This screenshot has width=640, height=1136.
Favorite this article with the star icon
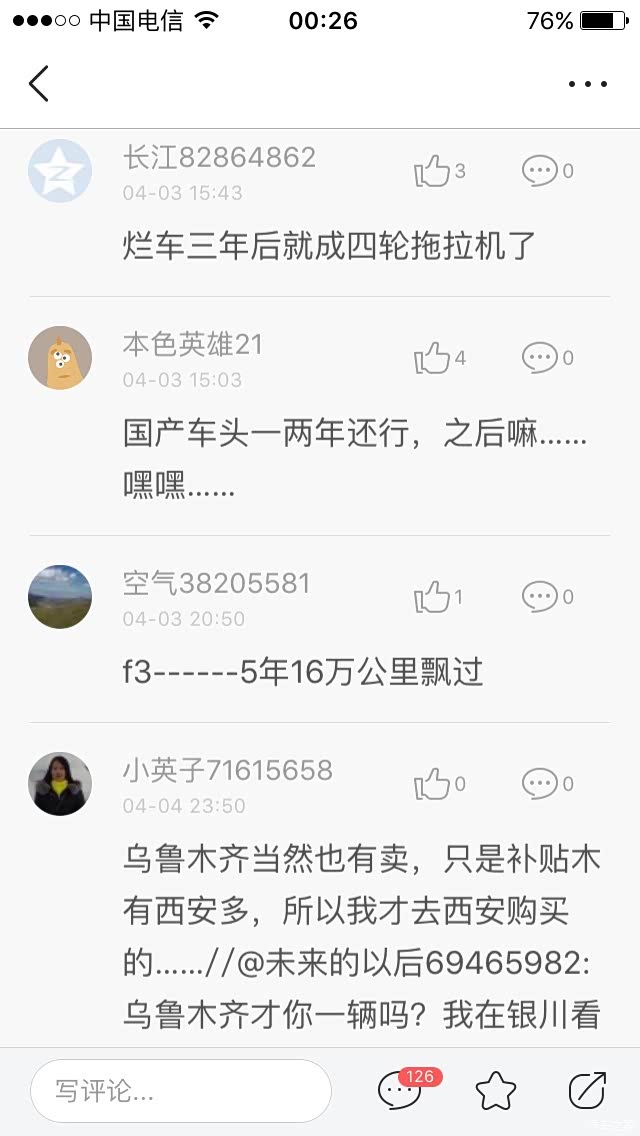[495, 1090]
